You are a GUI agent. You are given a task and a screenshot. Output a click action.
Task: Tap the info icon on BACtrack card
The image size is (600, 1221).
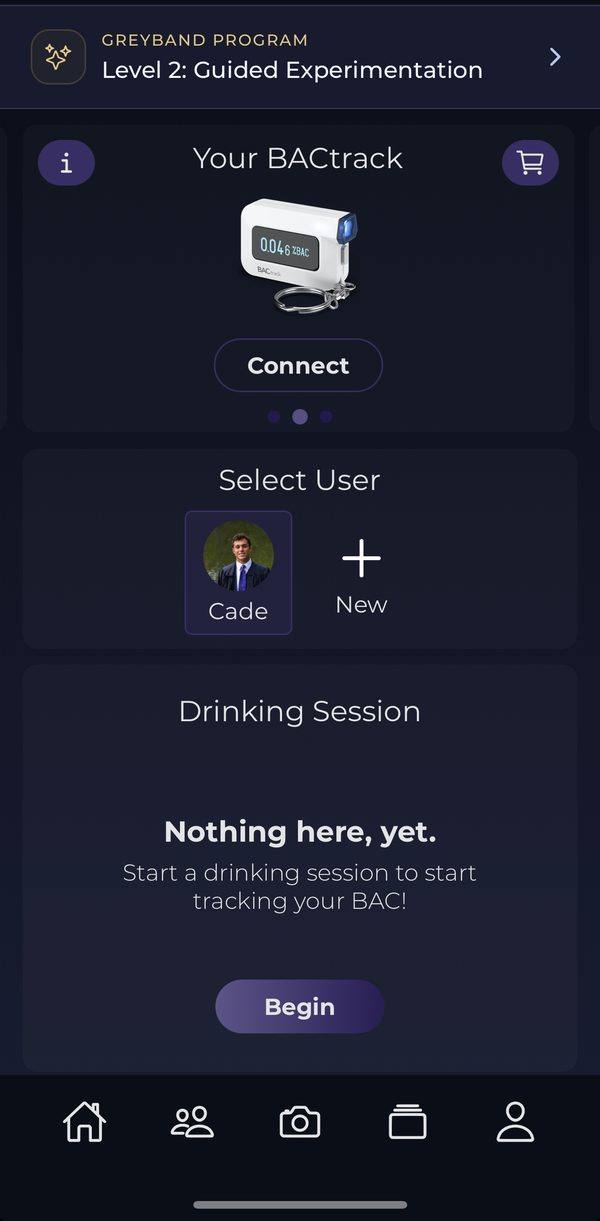(x=66, y=163)
